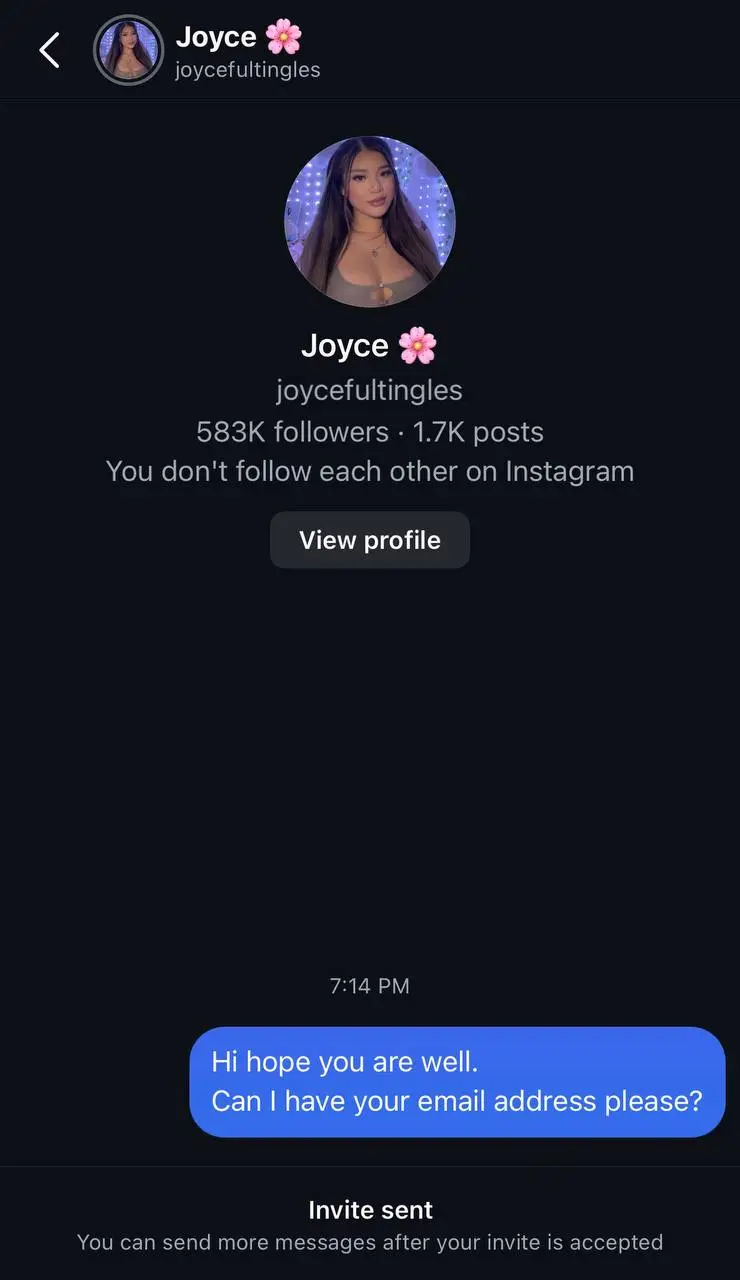Tap the joycefultingles header name
Screen dimensions: 740x1280
pyautogui.click(x=247, y=70)
